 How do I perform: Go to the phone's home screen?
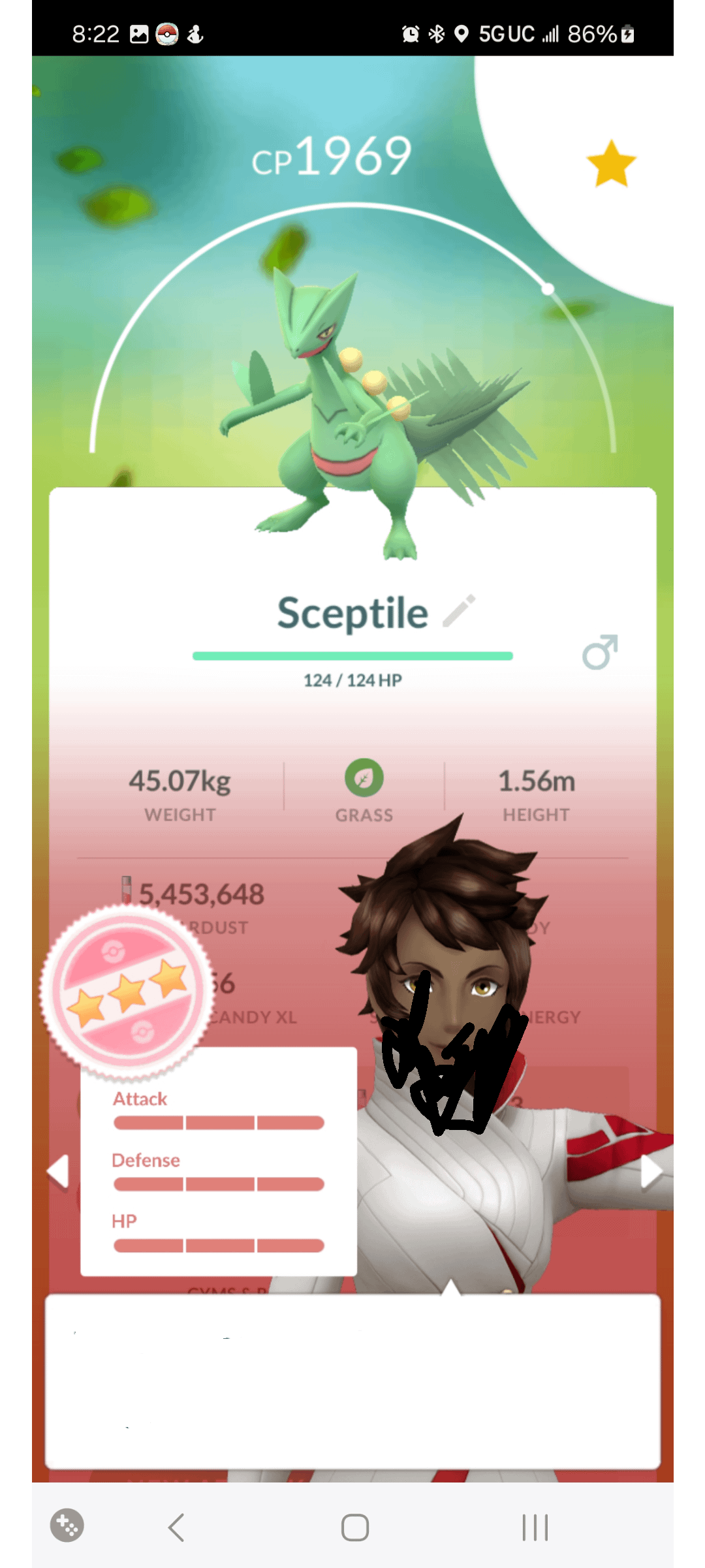click(354, 1528)
